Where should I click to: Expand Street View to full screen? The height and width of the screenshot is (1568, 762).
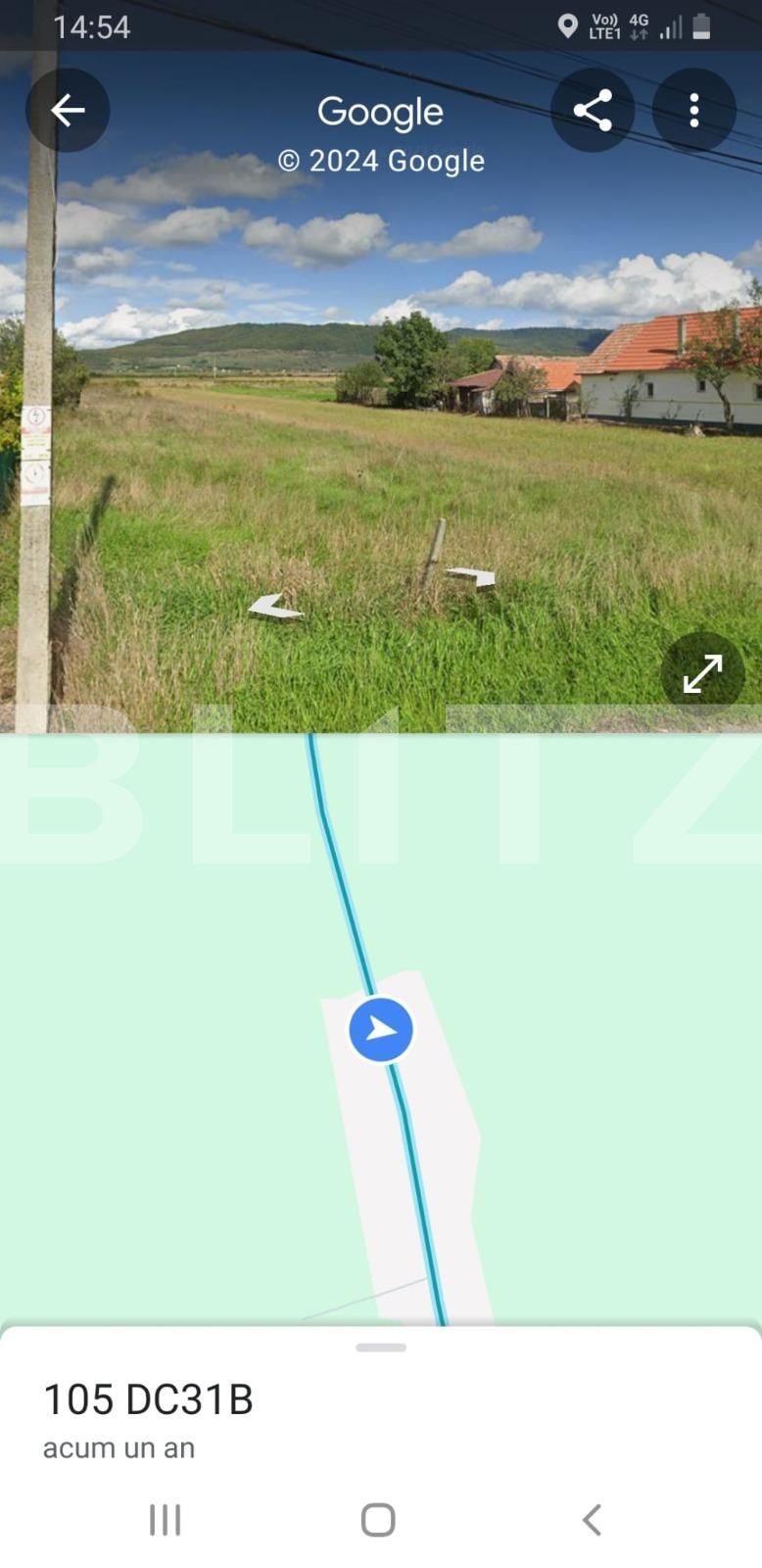[702, 674]
